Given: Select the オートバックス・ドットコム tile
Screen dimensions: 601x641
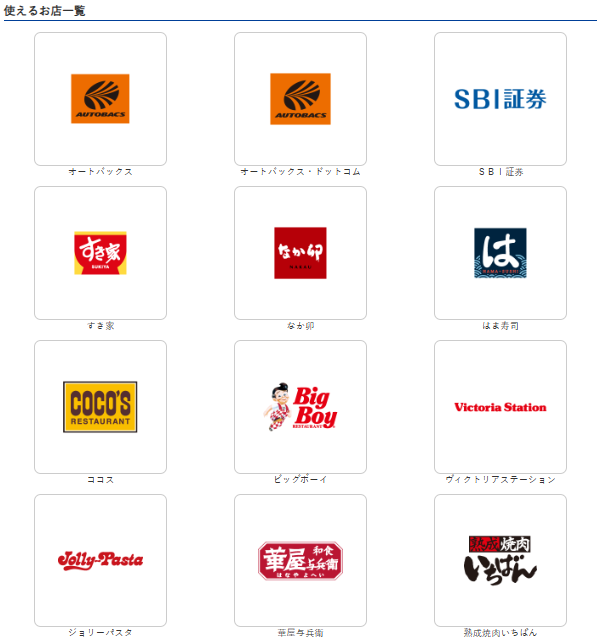Looking at the screenshot, I should coord(300,99).
